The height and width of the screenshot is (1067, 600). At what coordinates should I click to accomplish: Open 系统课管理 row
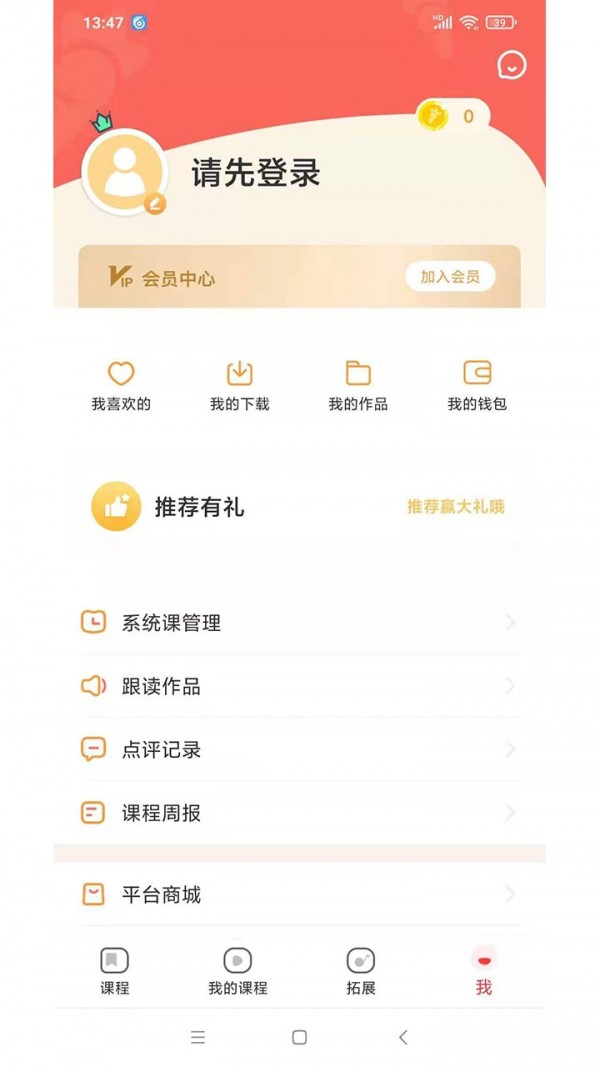click(x=299, y=623)
